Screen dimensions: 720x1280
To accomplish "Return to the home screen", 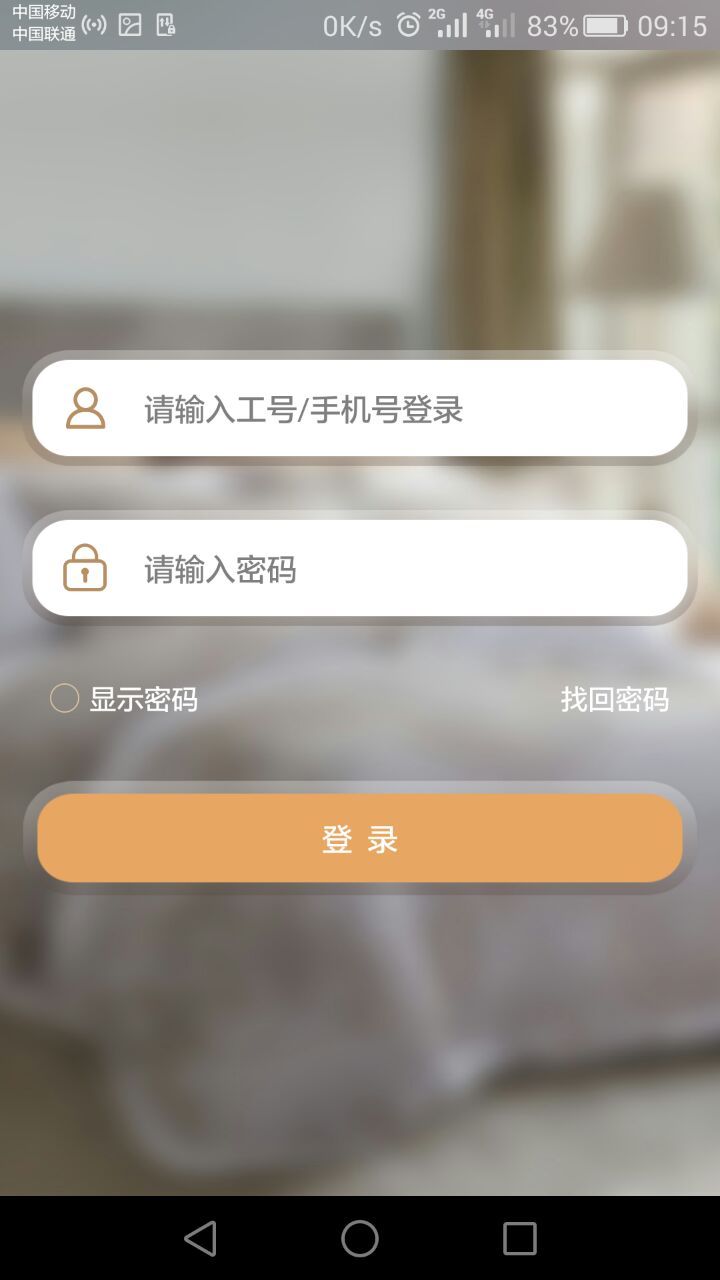I will click(360, 1238).
